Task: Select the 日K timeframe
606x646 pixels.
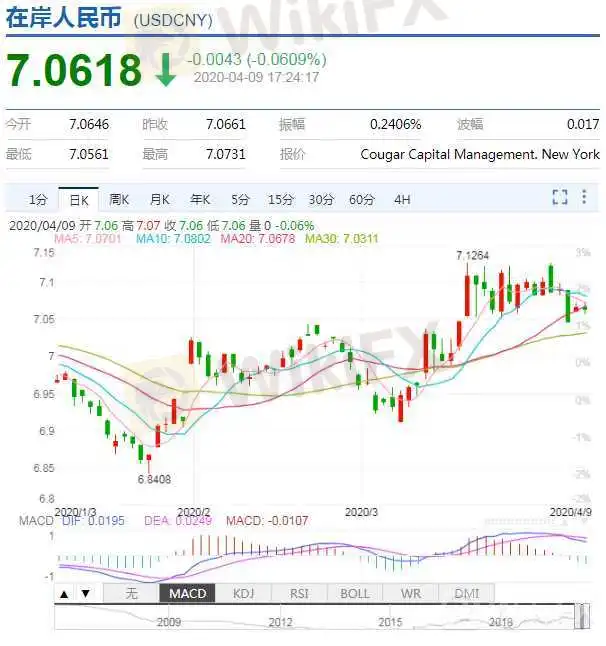Action: 77,199
